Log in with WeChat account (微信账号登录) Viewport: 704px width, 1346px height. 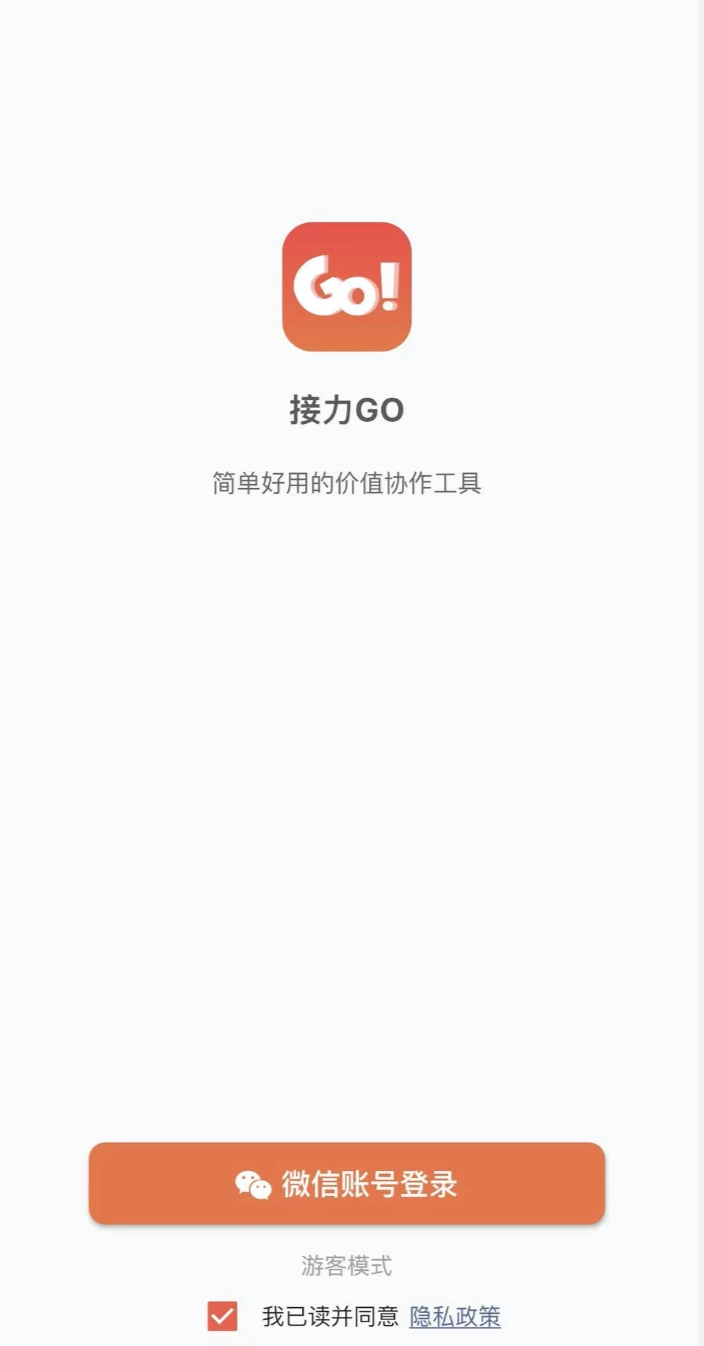click(x=346, y=1184)
